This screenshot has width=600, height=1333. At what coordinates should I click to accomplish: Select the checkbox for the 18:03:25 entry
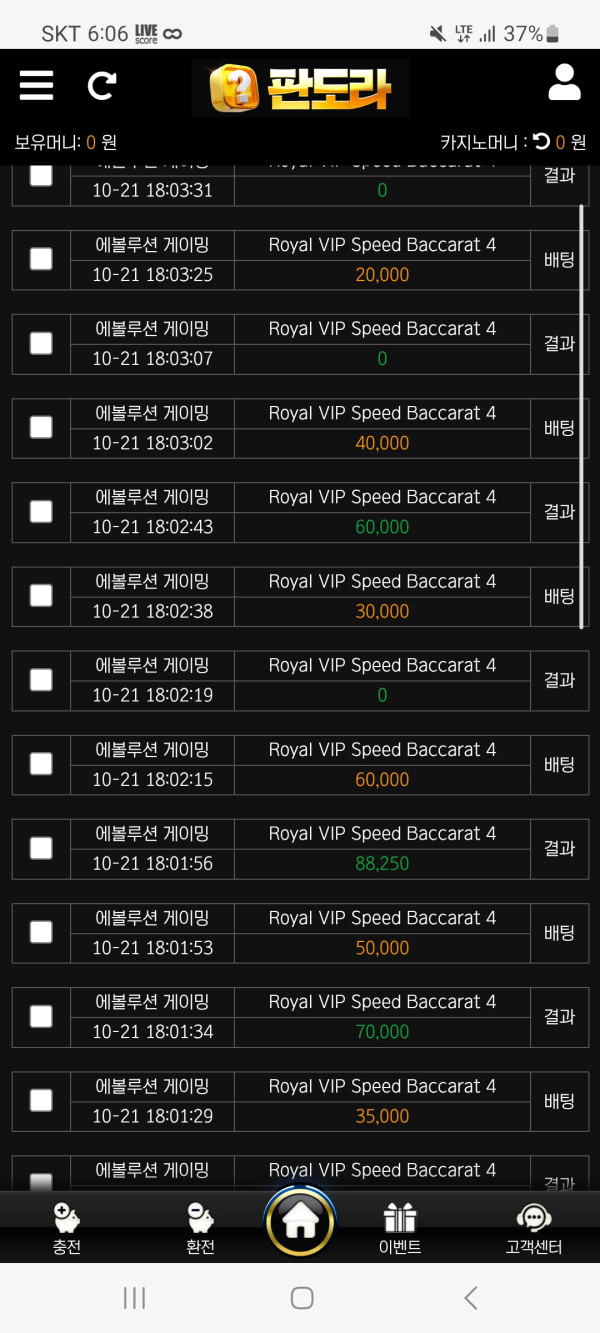(41, 259)
